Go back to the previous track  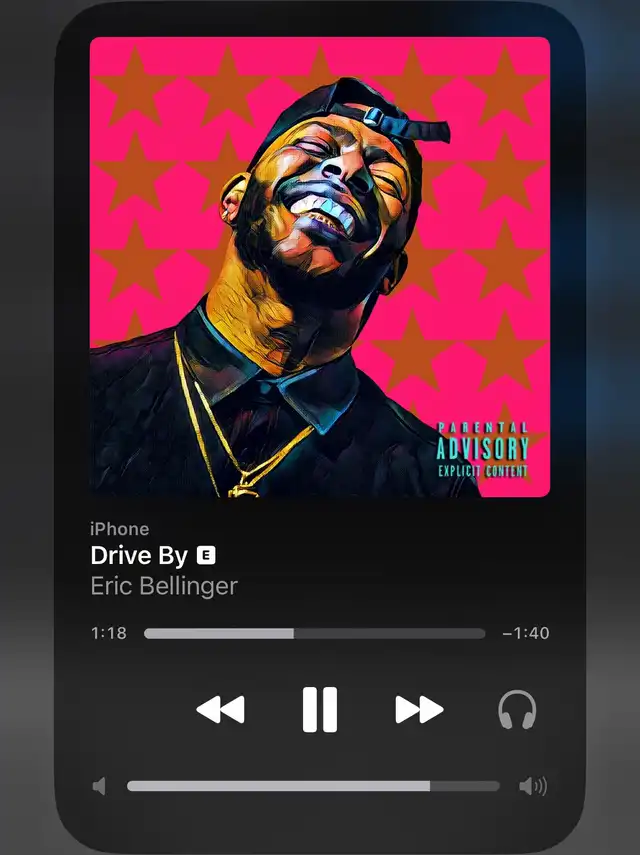tap(220, 710)
